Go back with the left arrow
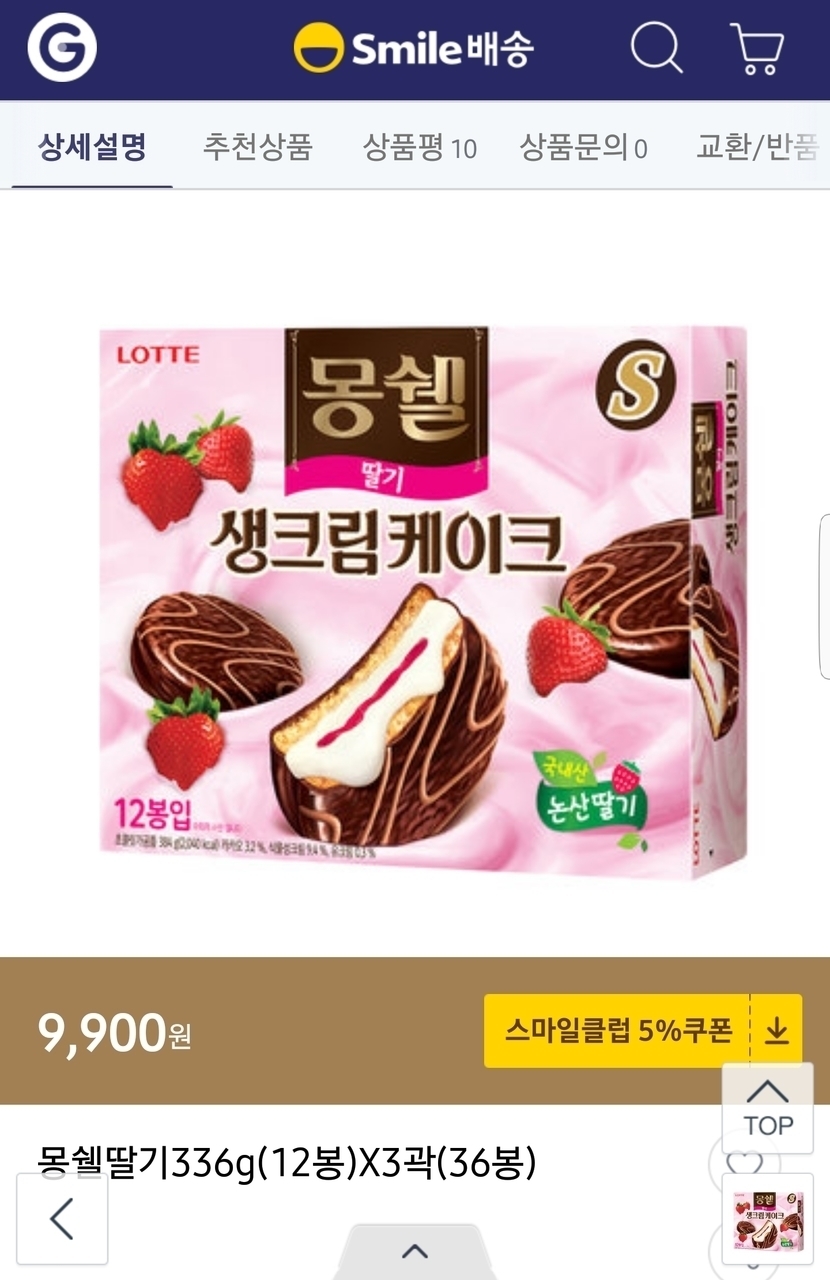The height and width of the screenshot is (1280, 830). coord(62,1219)
